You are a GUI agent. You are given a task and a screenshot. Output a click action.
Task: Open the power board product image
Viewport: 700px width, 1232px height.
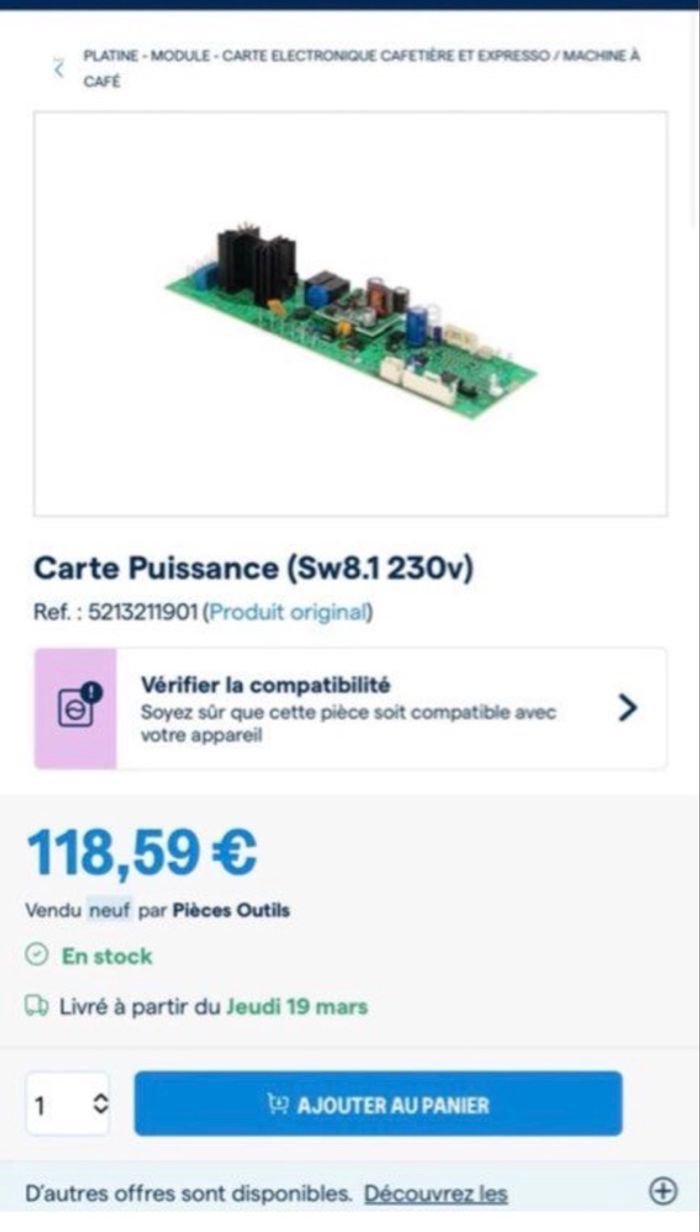tap(350, 313)
